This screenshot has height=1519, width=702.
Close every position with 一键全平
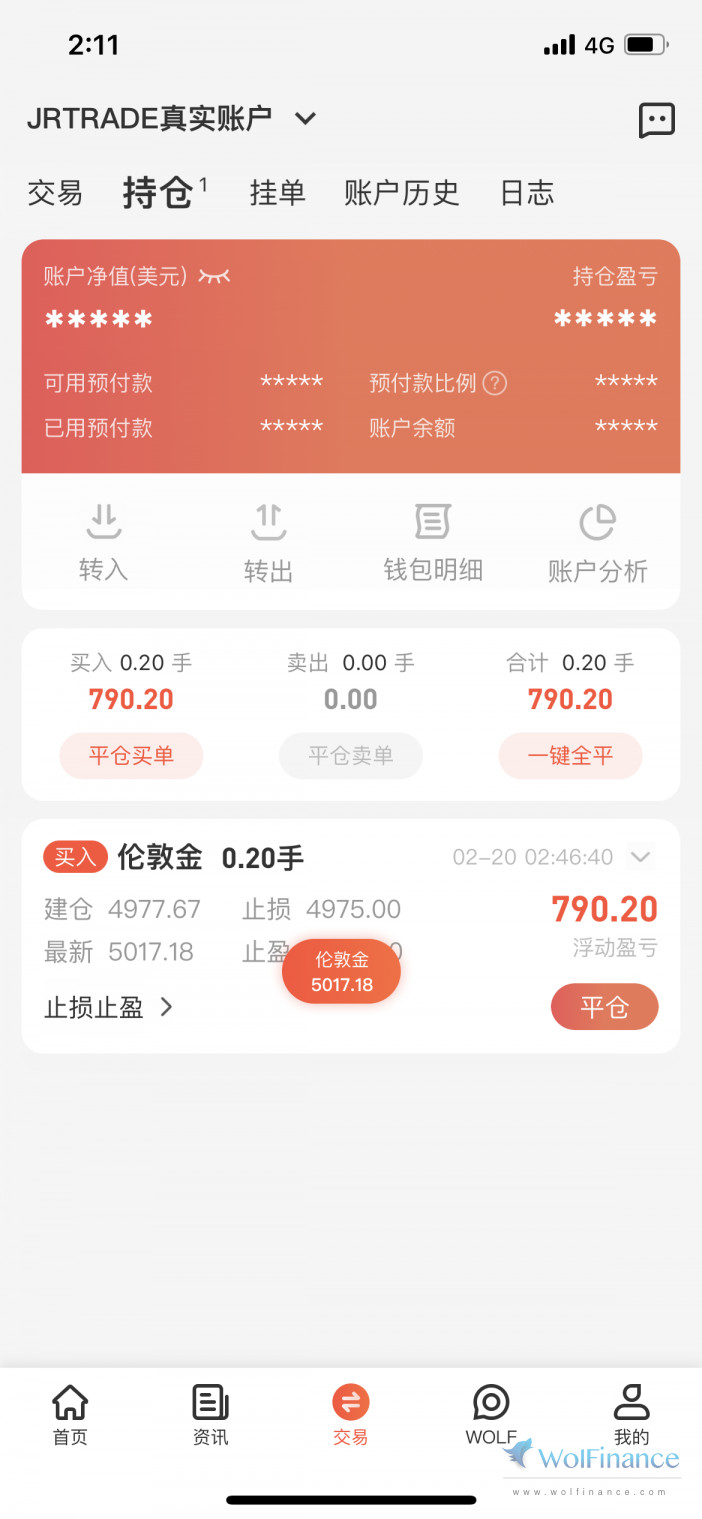[570, 756]
